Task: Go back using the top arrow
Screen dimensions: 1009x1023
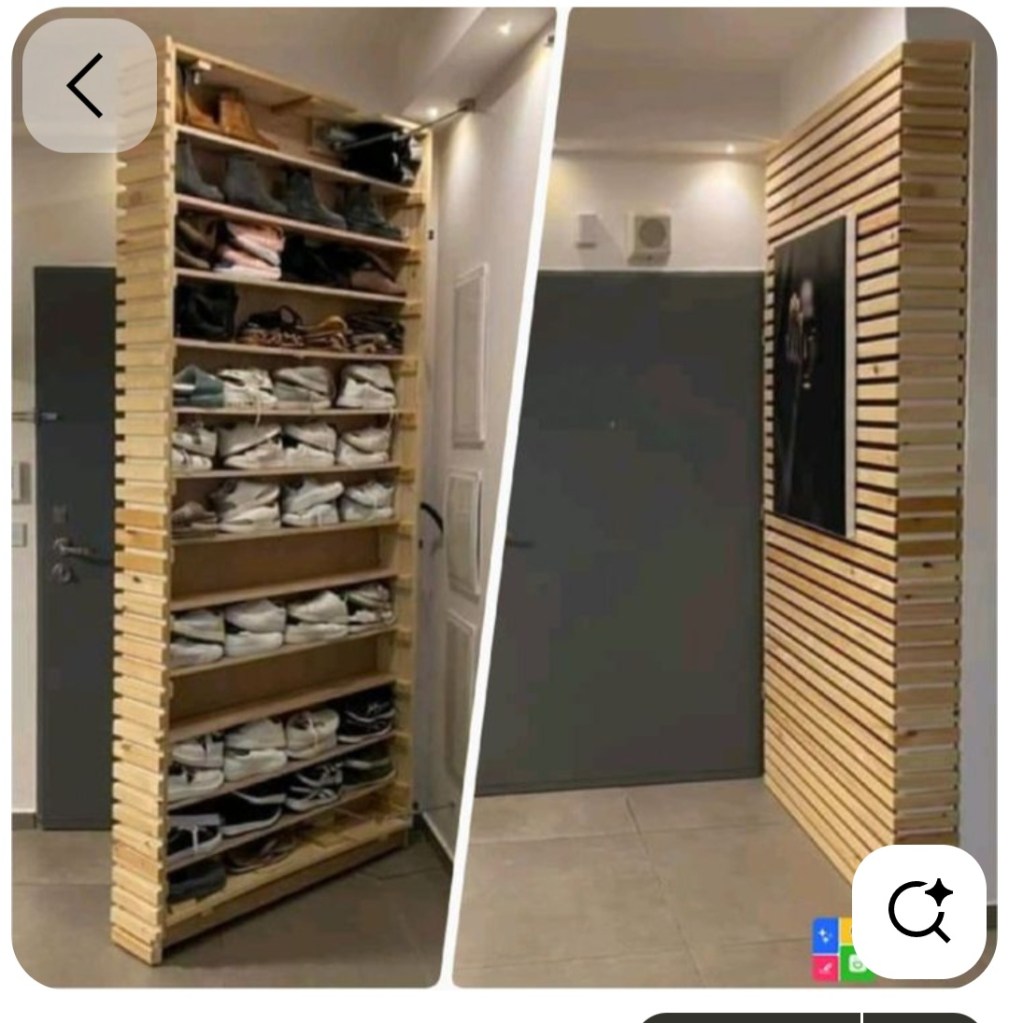Action: (88, 85)
